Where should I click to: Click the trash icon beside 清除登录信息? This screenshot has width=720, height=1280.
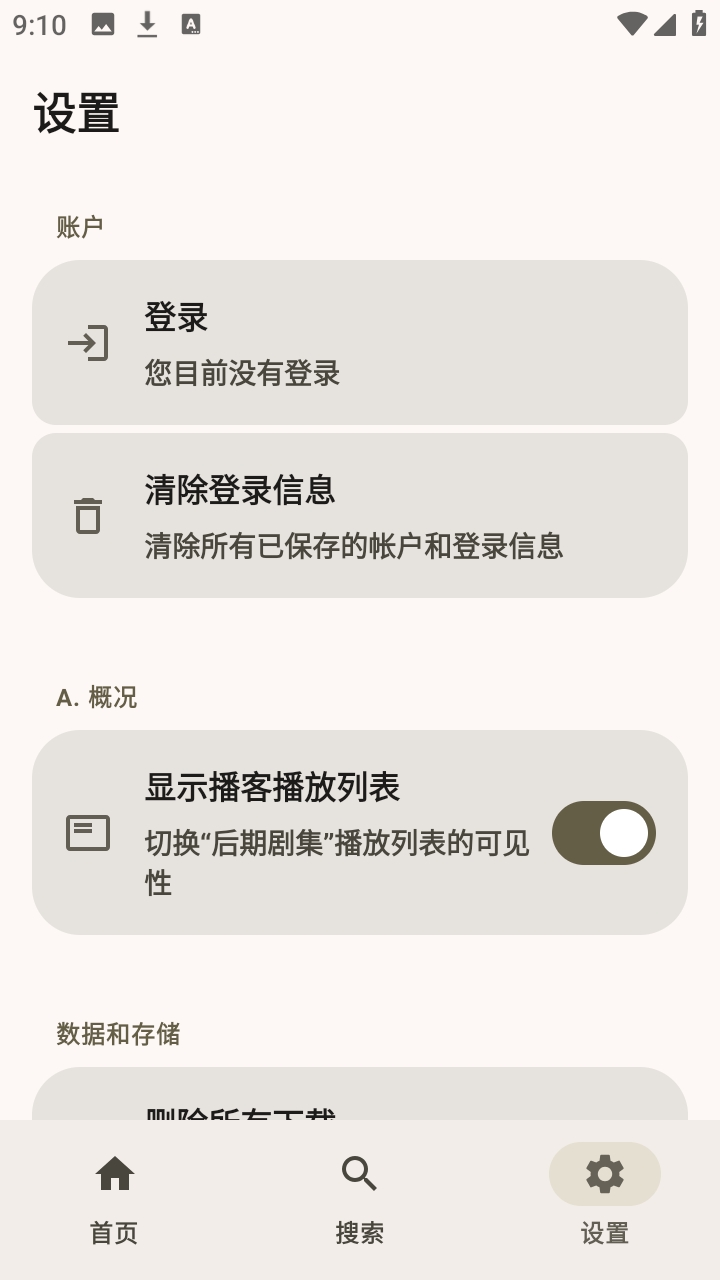[x=88, y=514]
